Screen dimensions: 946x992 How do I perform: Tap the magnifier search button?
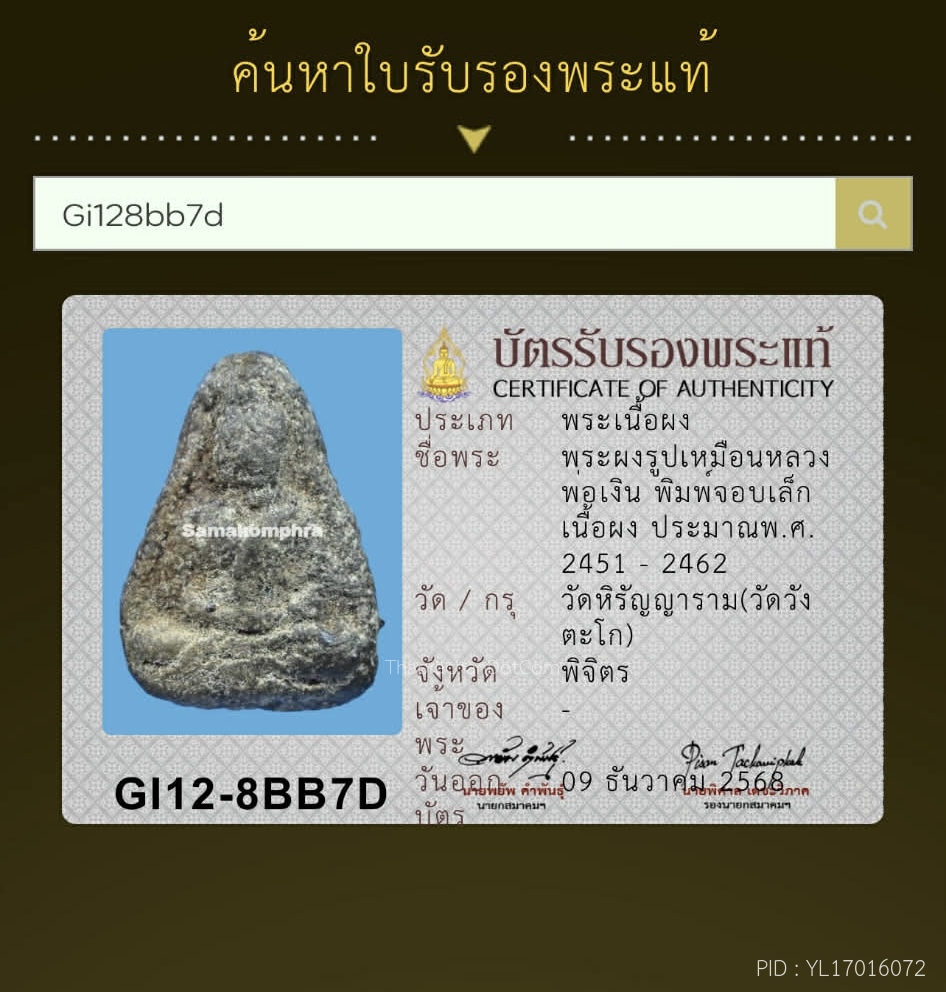click(x=873, y=214)
